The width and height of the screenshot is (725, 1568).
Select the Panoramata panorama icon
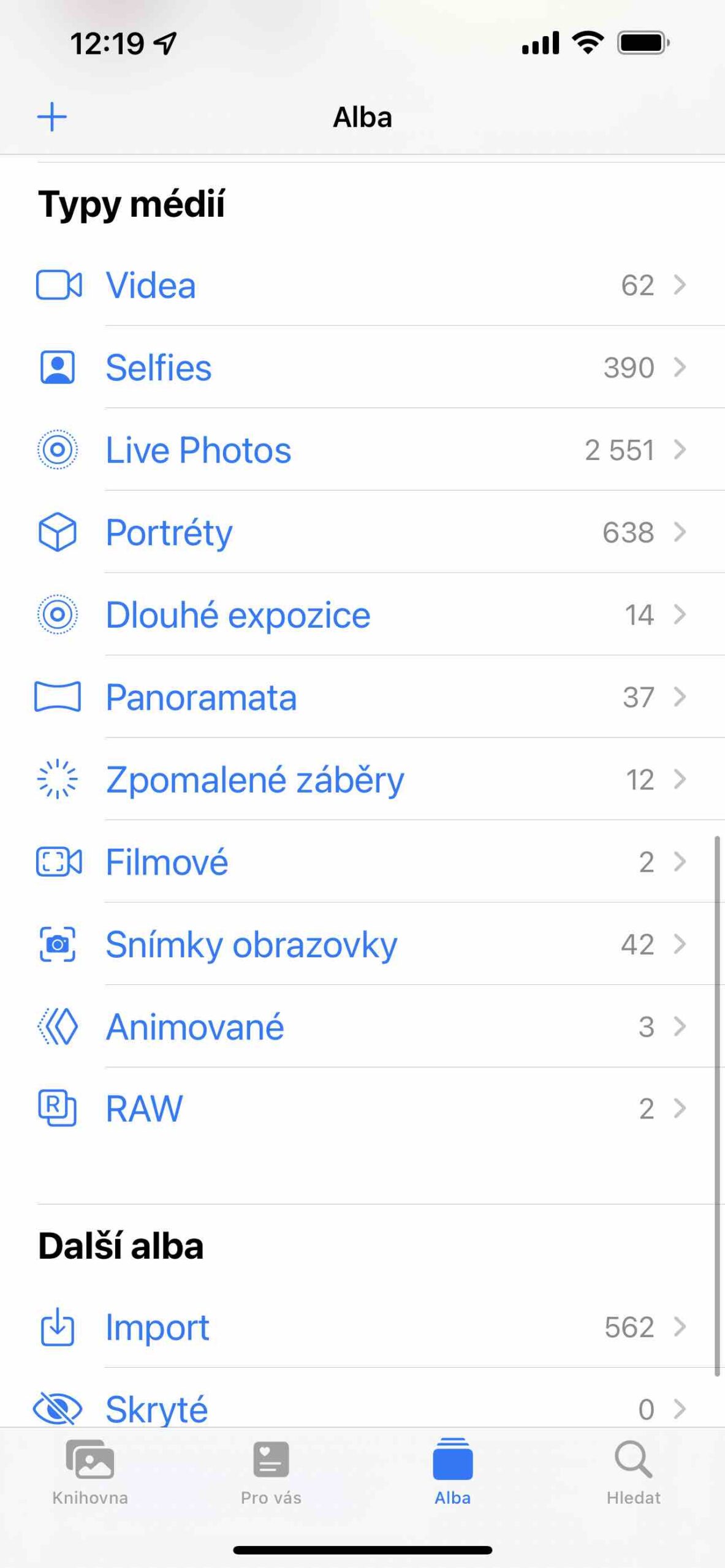click(59, 696)
